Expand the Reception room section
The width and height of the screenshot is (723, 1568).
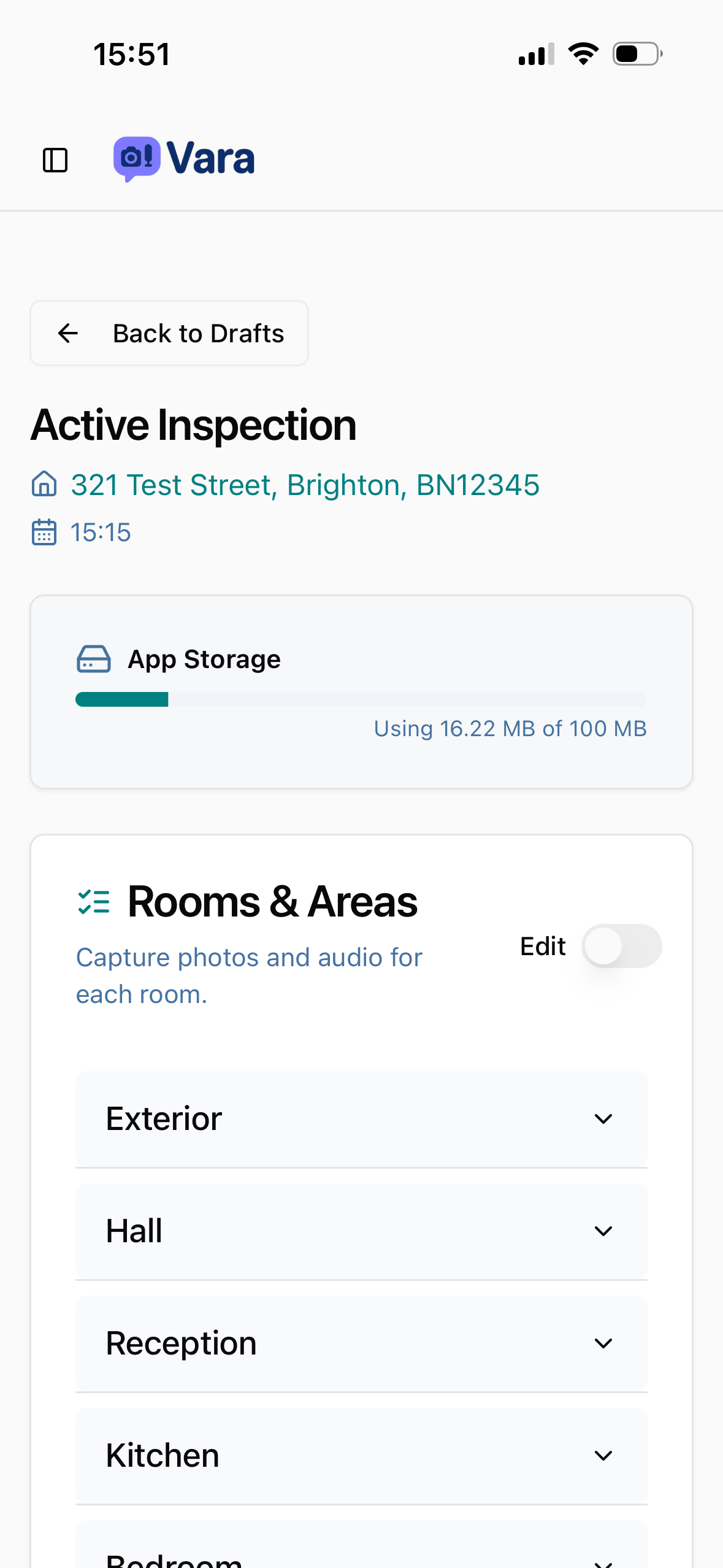[361, 1343]
